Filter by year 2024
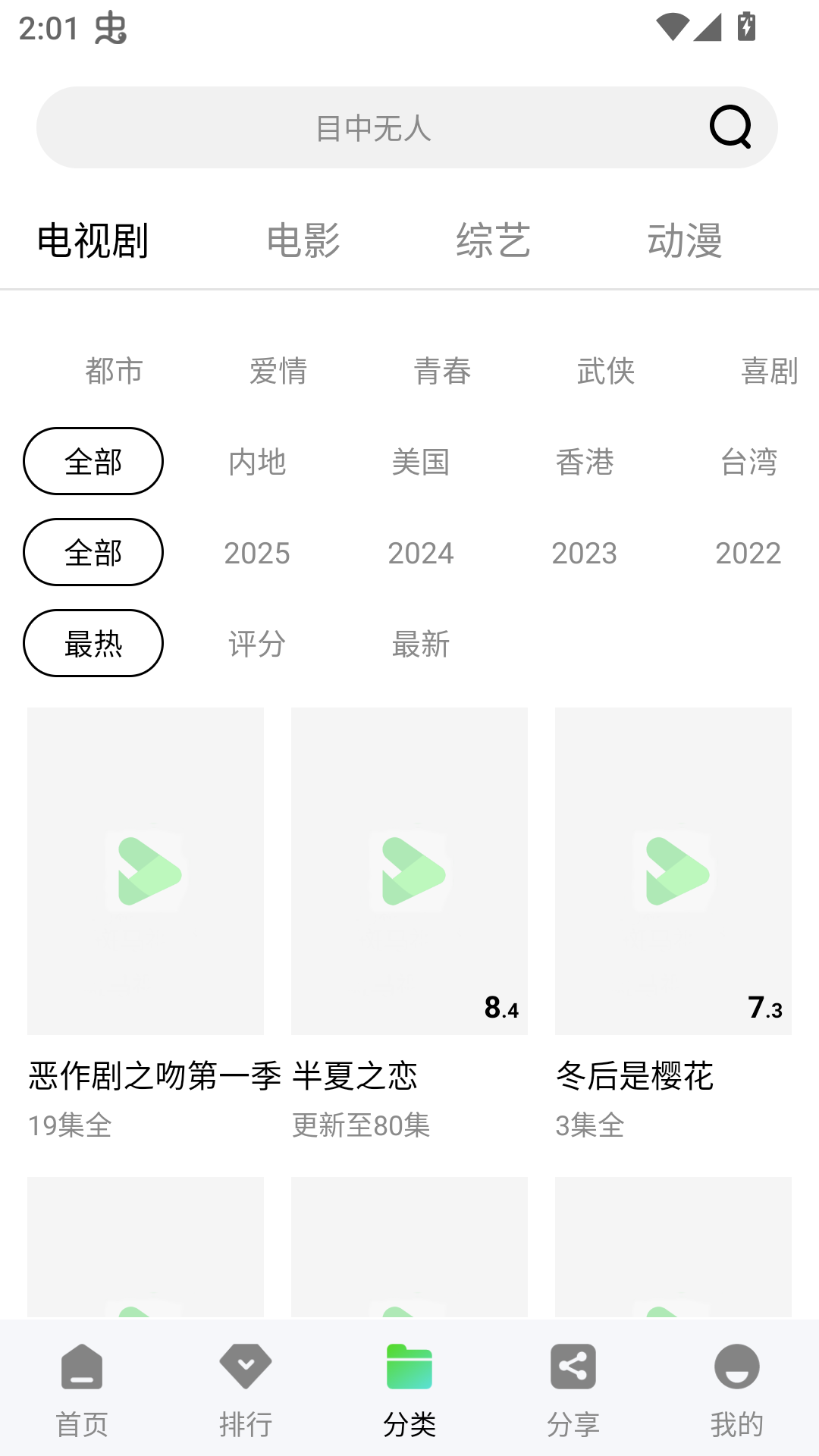This screenshot has width=819, height=1456. pos(419,553)
